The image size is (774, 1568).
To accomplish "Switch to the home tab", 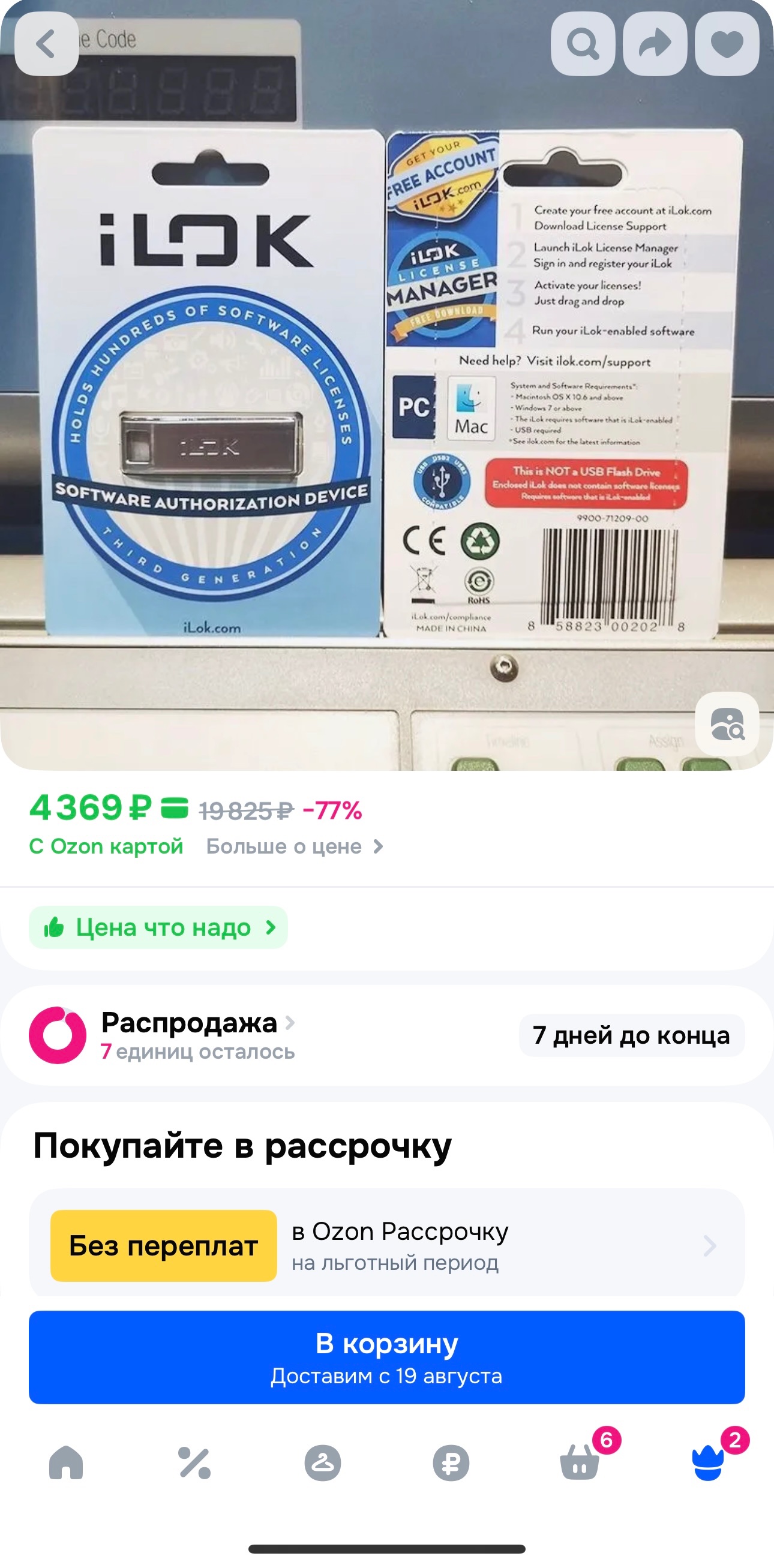I will 66,1462.
